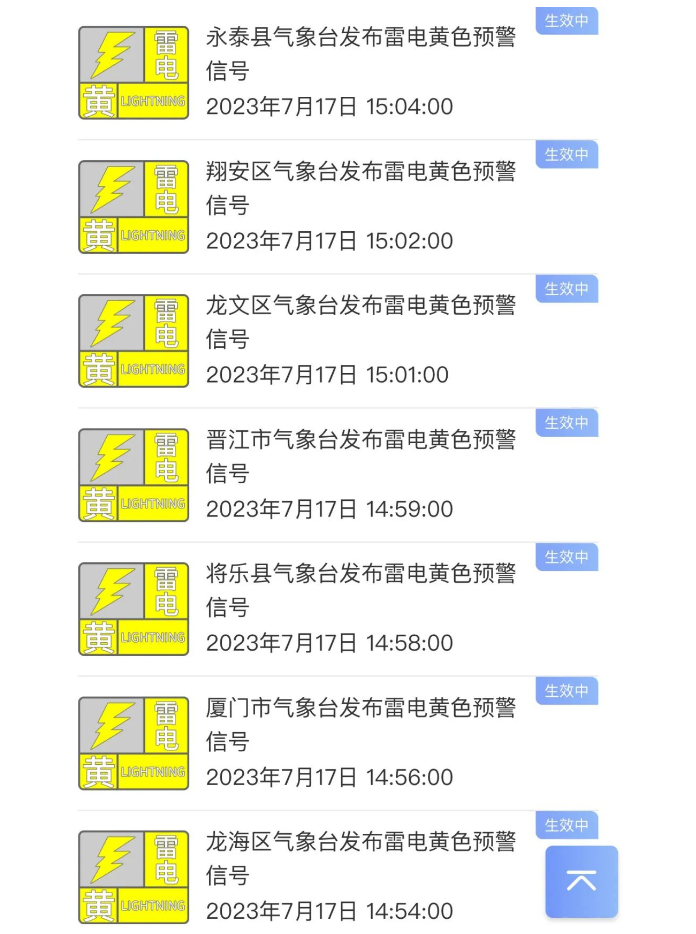Image resolution: width=696 pixels, height=934 pixels.
Task: Open the 厦门市 lightning yellow warning
Action: point(360,724)
